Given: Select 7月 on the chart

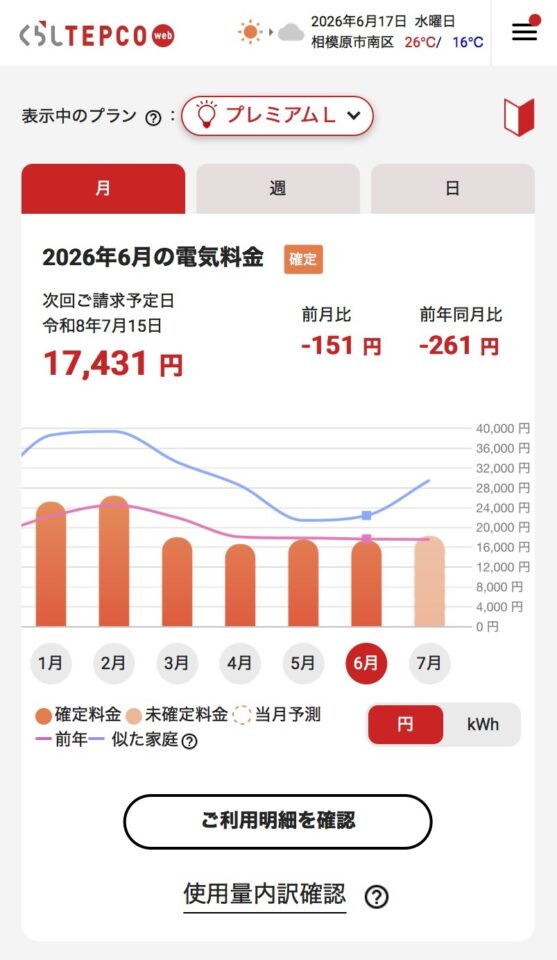Looking at the screenshot, I should coord(429,663).
